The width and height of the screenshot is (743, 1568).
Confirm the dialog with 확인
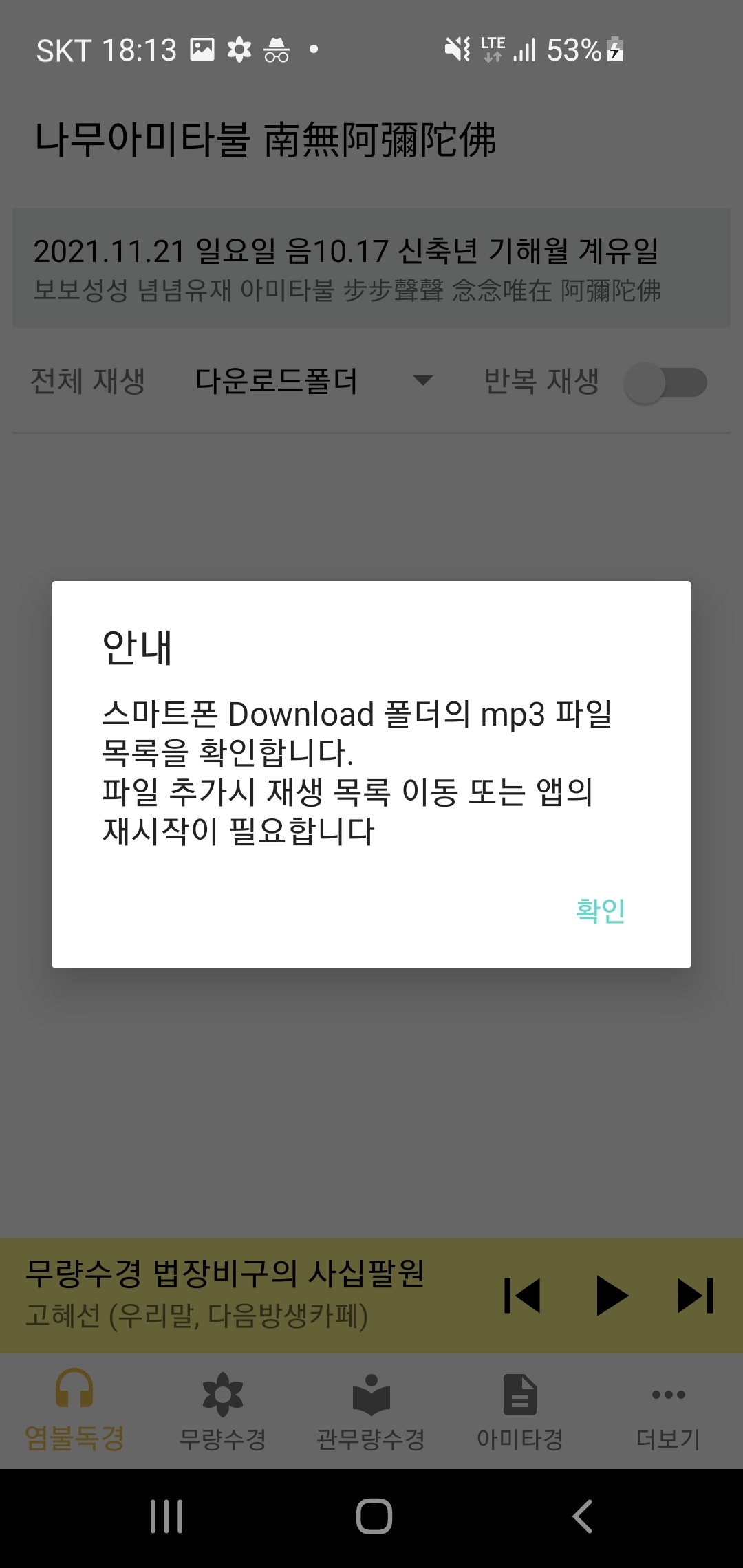tap(600, 910)
